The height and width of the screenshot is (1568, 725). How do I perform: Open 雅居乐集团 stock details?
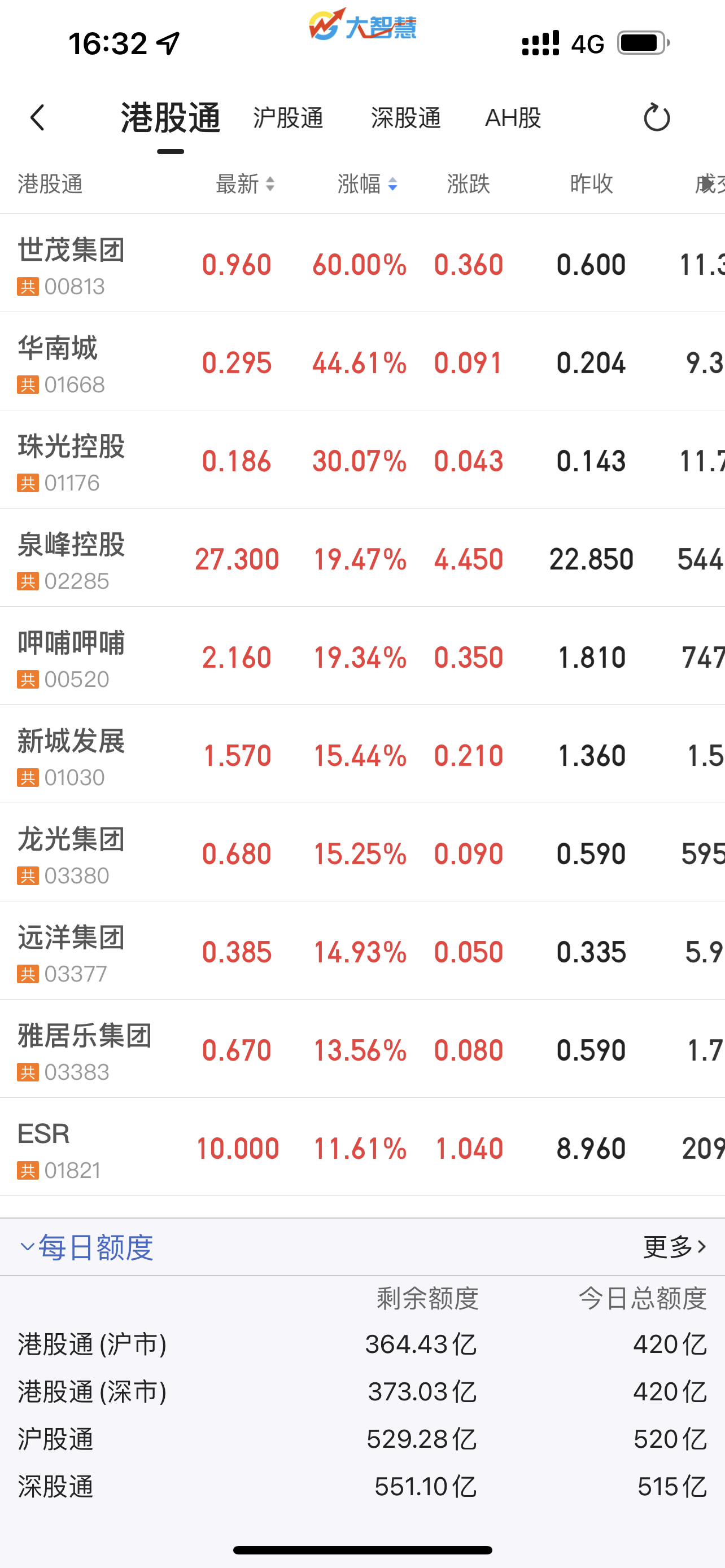85,1049
